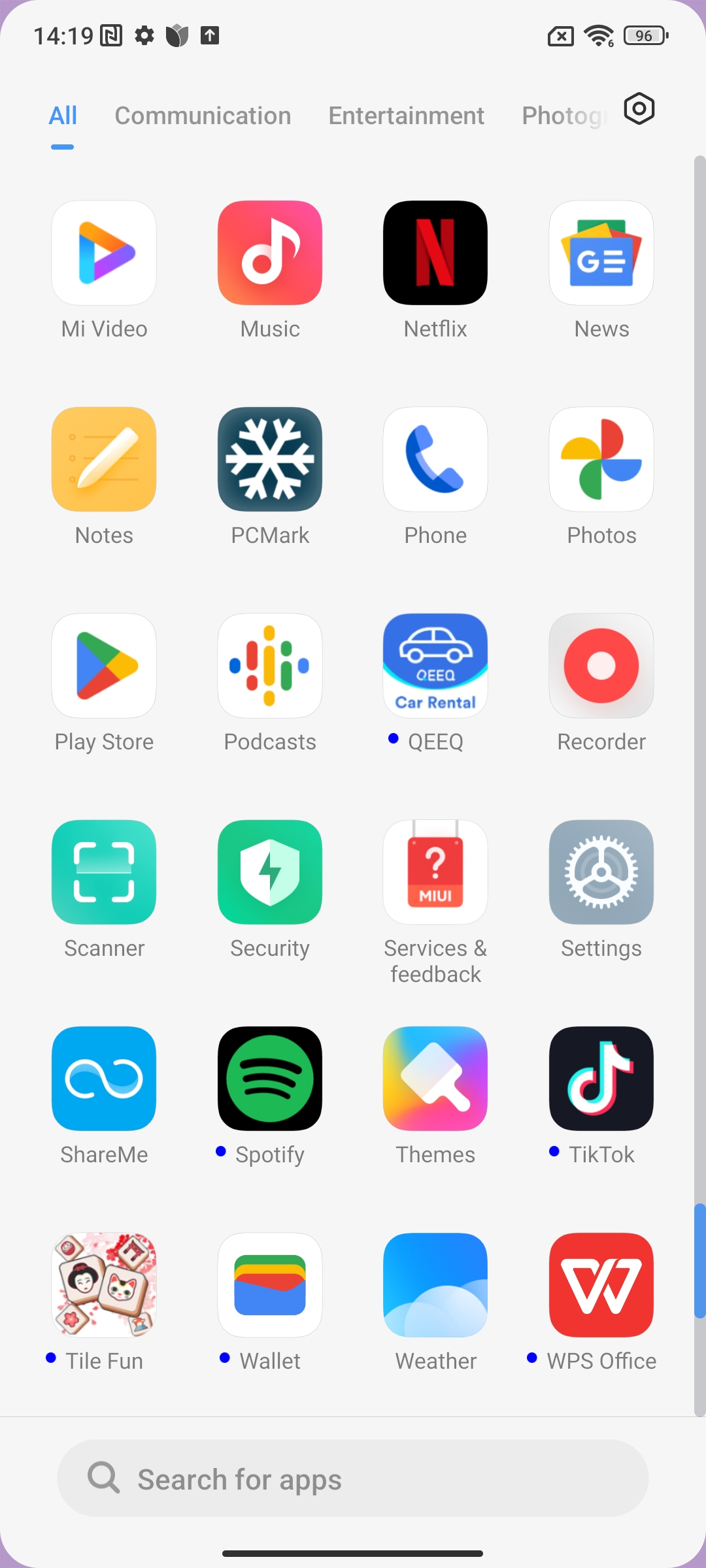Screen dimensions: 706x1568
Task: Tap the Search for apps field
Action: coord(353,1478)
